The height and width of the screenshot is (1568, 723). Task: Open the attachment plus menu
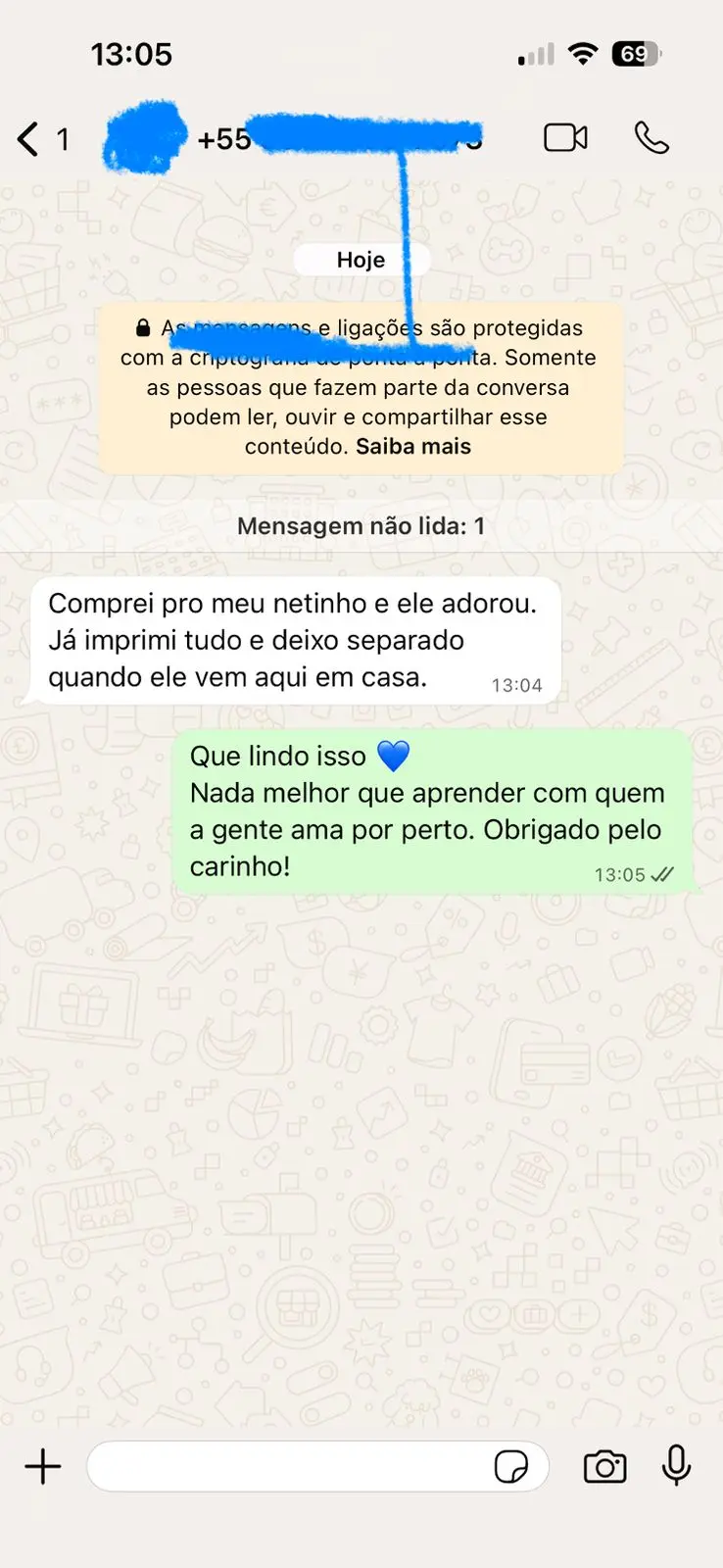pos(43,1467)
